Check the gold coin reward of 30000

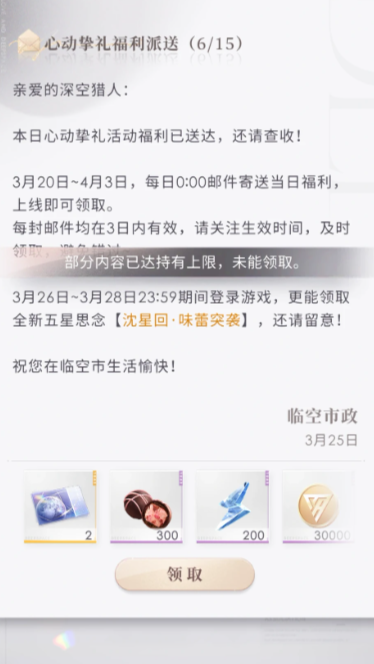(x=319, y=506)
